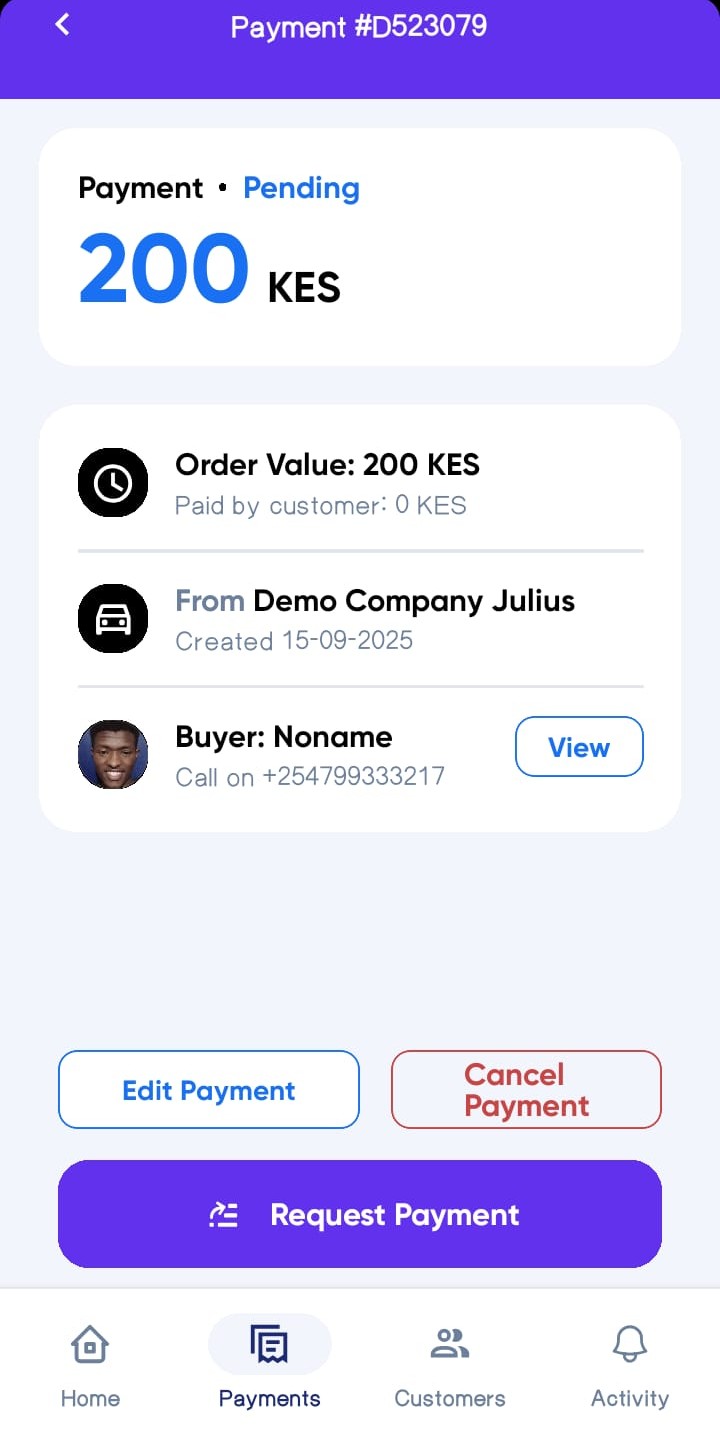Open the Payments tab
Screen dimensions: 720x1435
pos(269,1365)
